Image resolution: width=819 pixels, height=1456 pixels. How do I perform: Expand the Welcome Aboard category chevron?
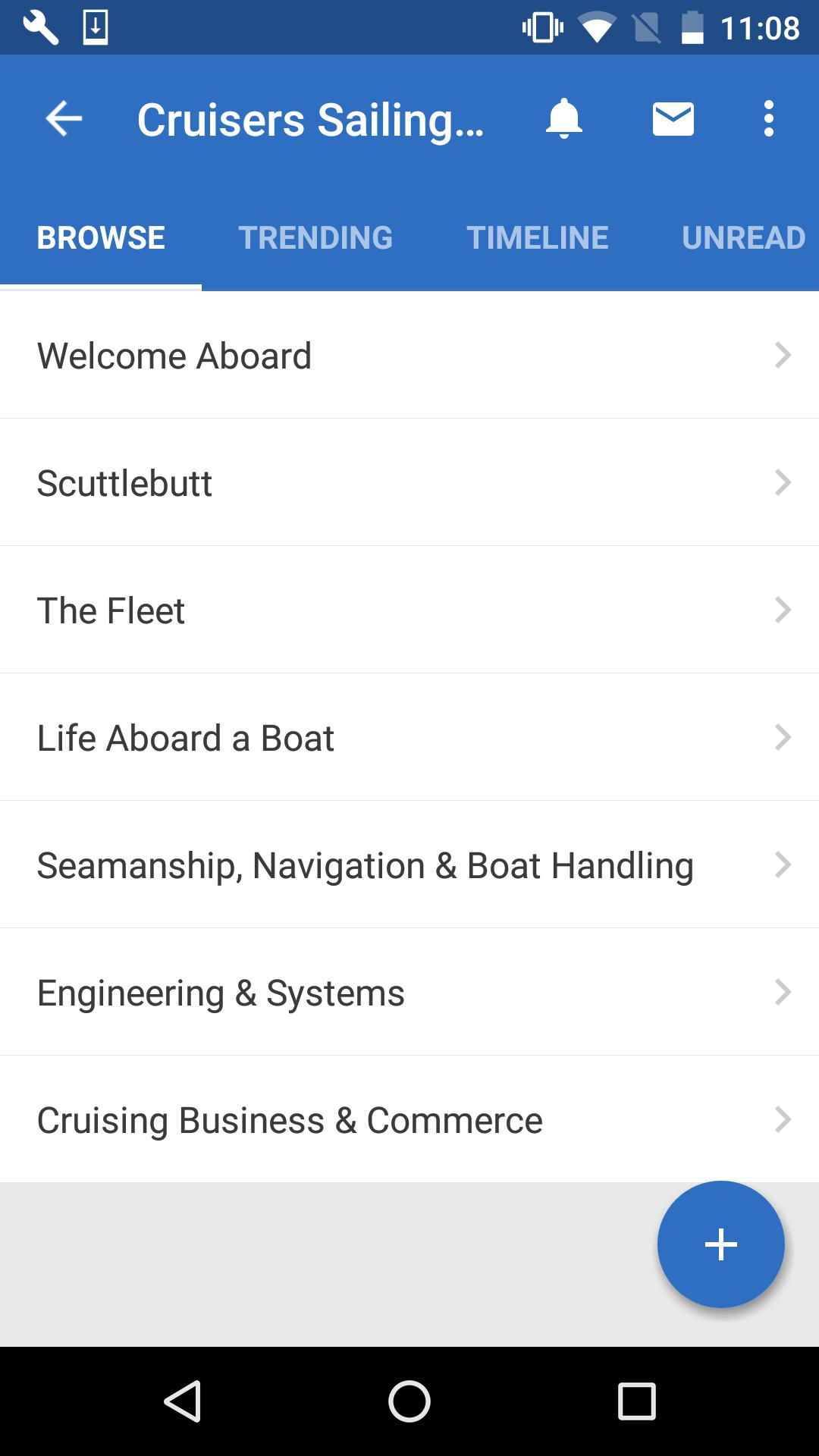coord(784,355)
